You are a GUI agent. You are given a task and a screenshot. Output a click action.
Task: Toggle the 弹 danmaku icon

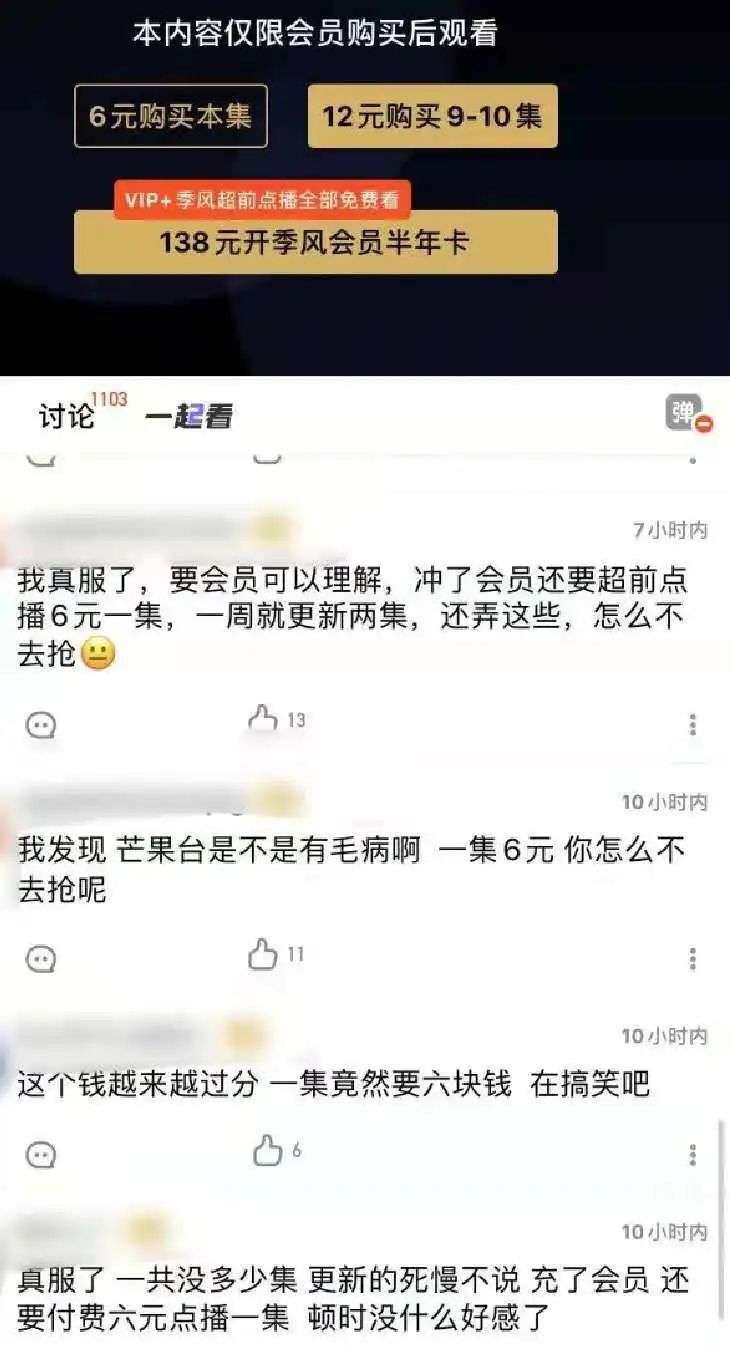pos(688,413)
